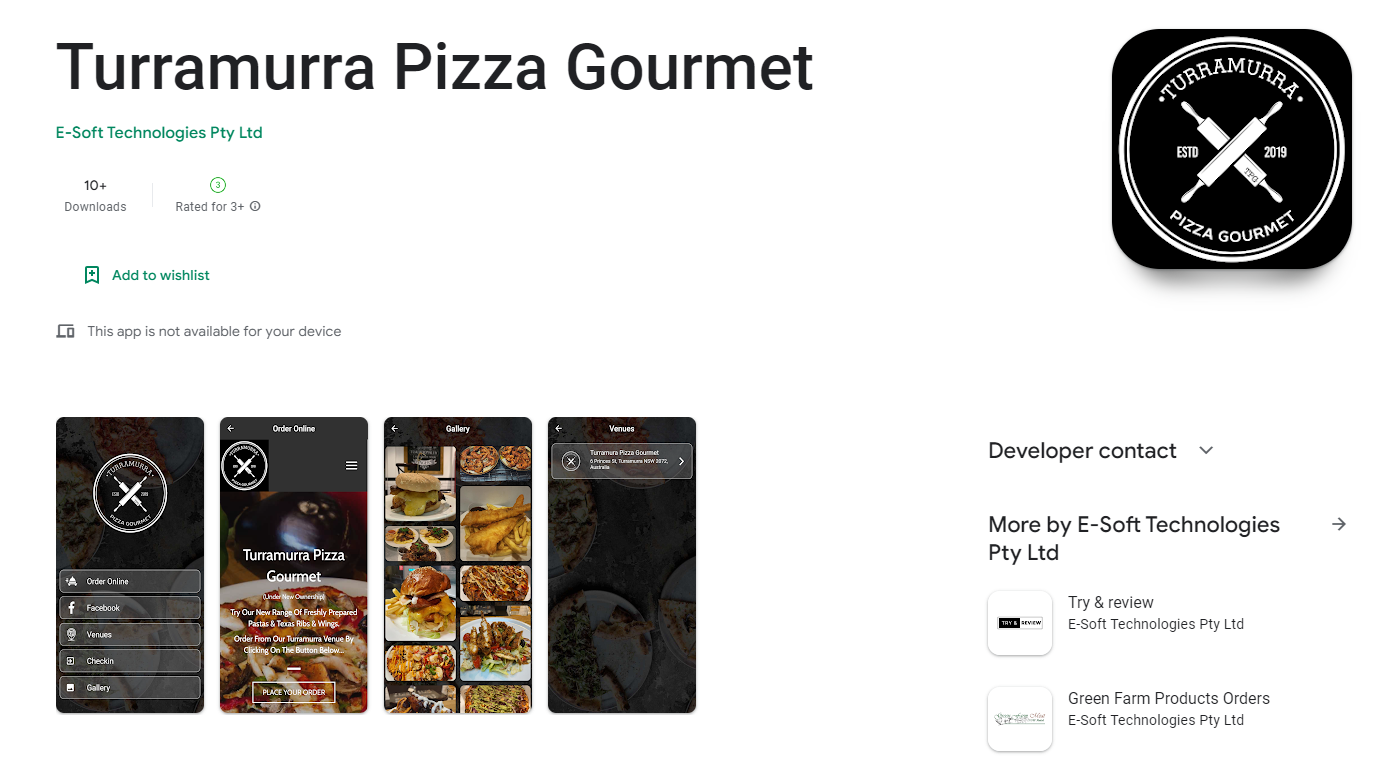Open the Order Online screenshot

pyautogui.click(x=294, y=565)
